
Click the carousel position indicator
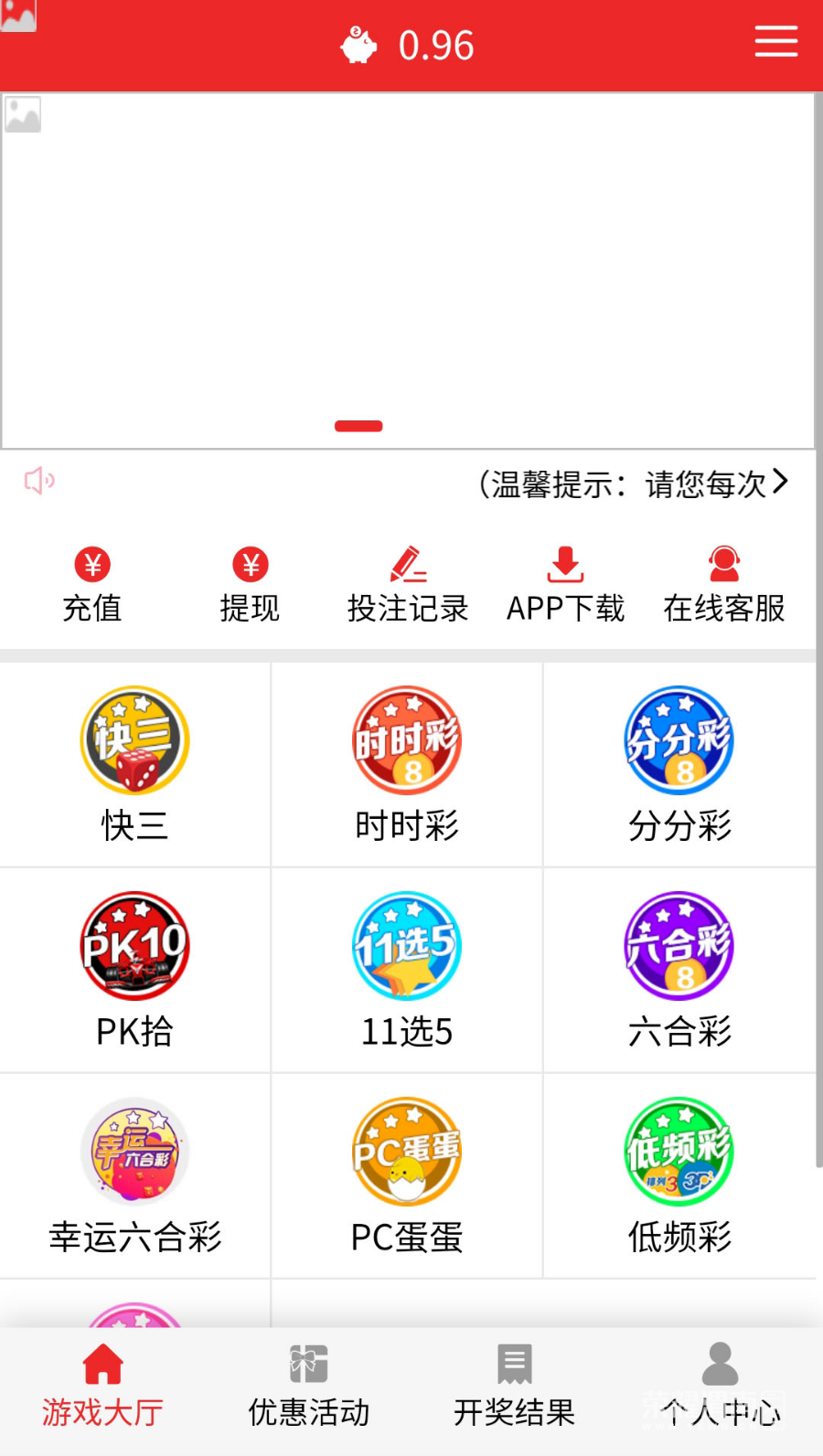click(x=358, y=426)
